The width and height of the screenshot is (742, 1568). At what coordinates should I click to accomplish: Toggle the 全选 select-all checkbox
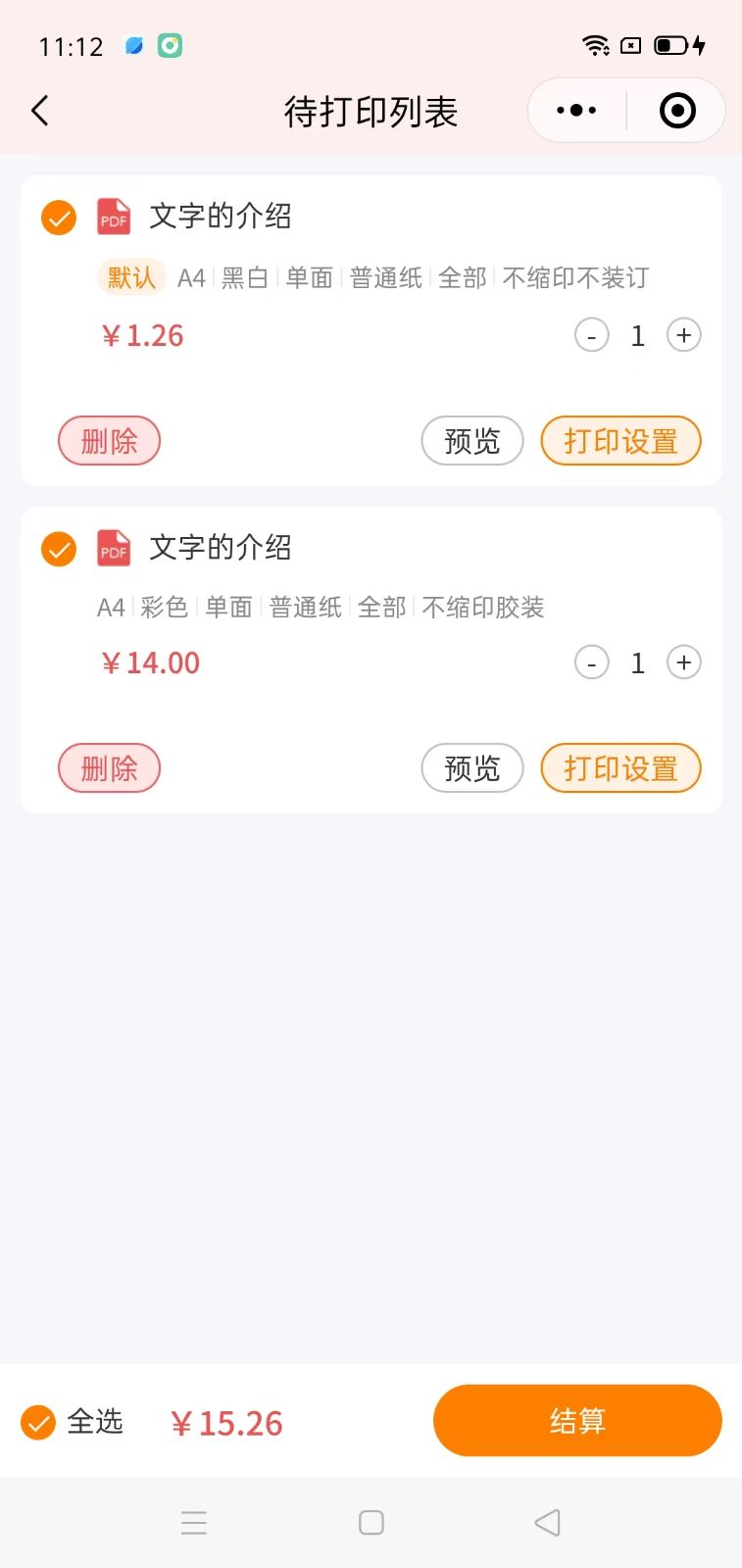click(38, 1422)
